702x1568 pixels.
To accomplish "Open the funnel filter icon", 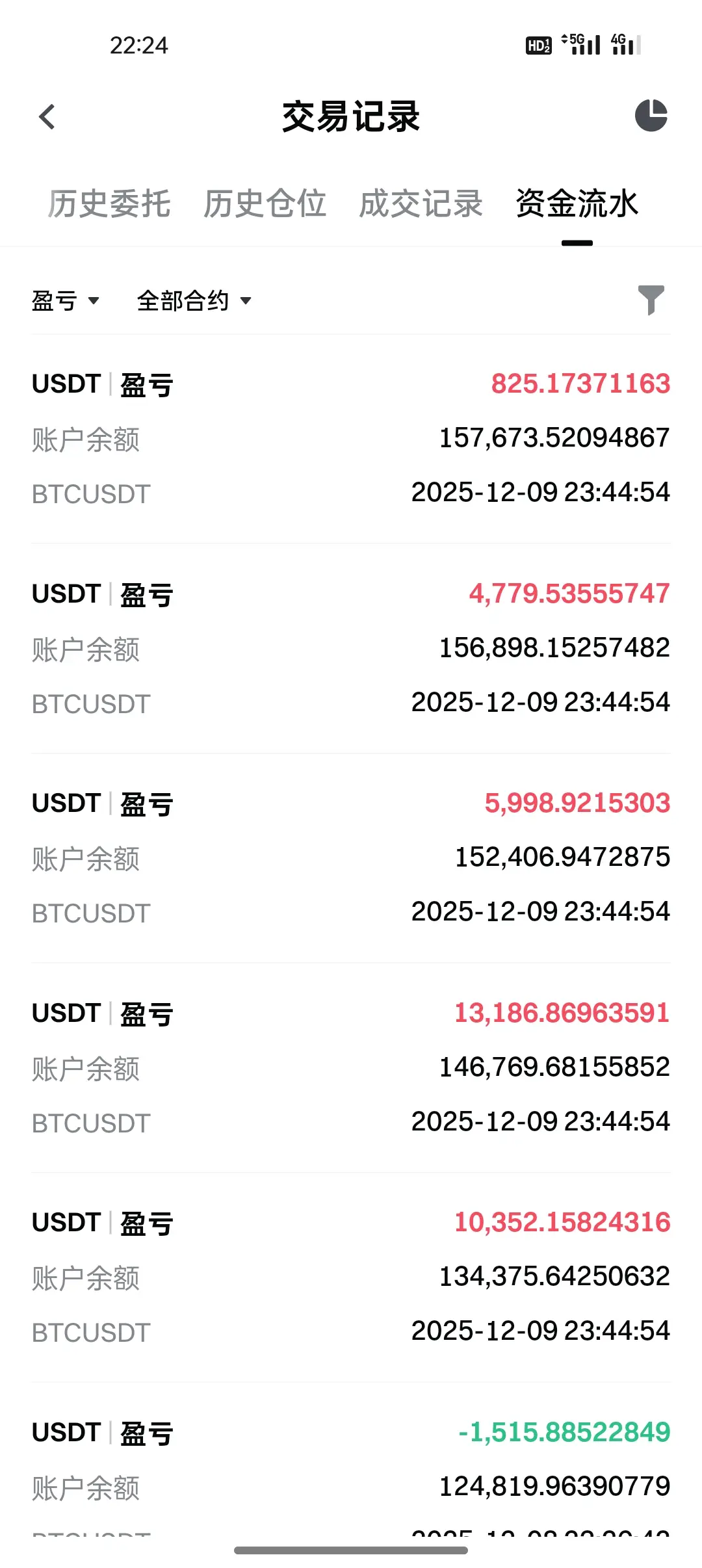I will [651, 300].
